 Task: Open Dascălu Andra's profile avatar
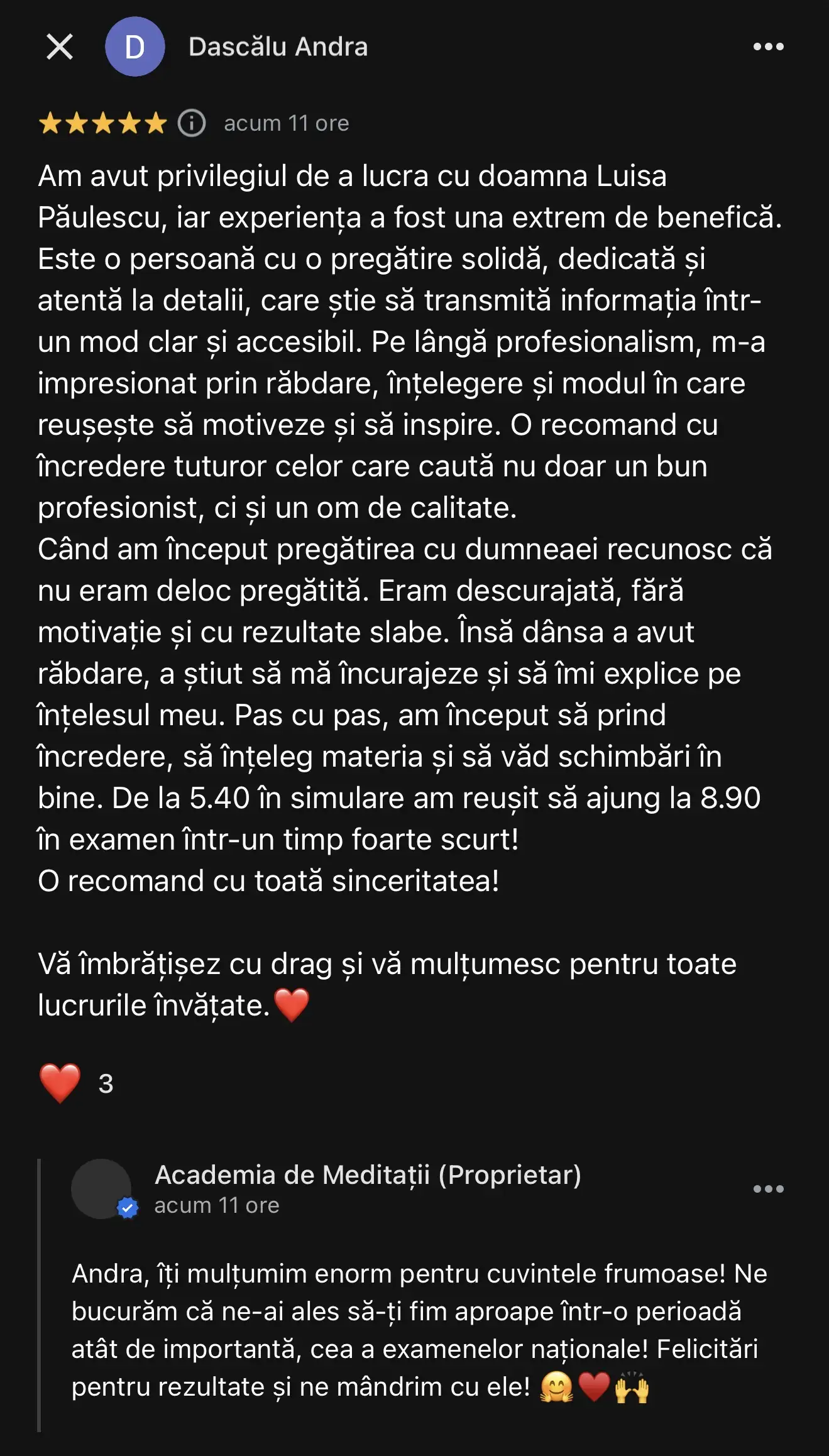pos(135,47)
